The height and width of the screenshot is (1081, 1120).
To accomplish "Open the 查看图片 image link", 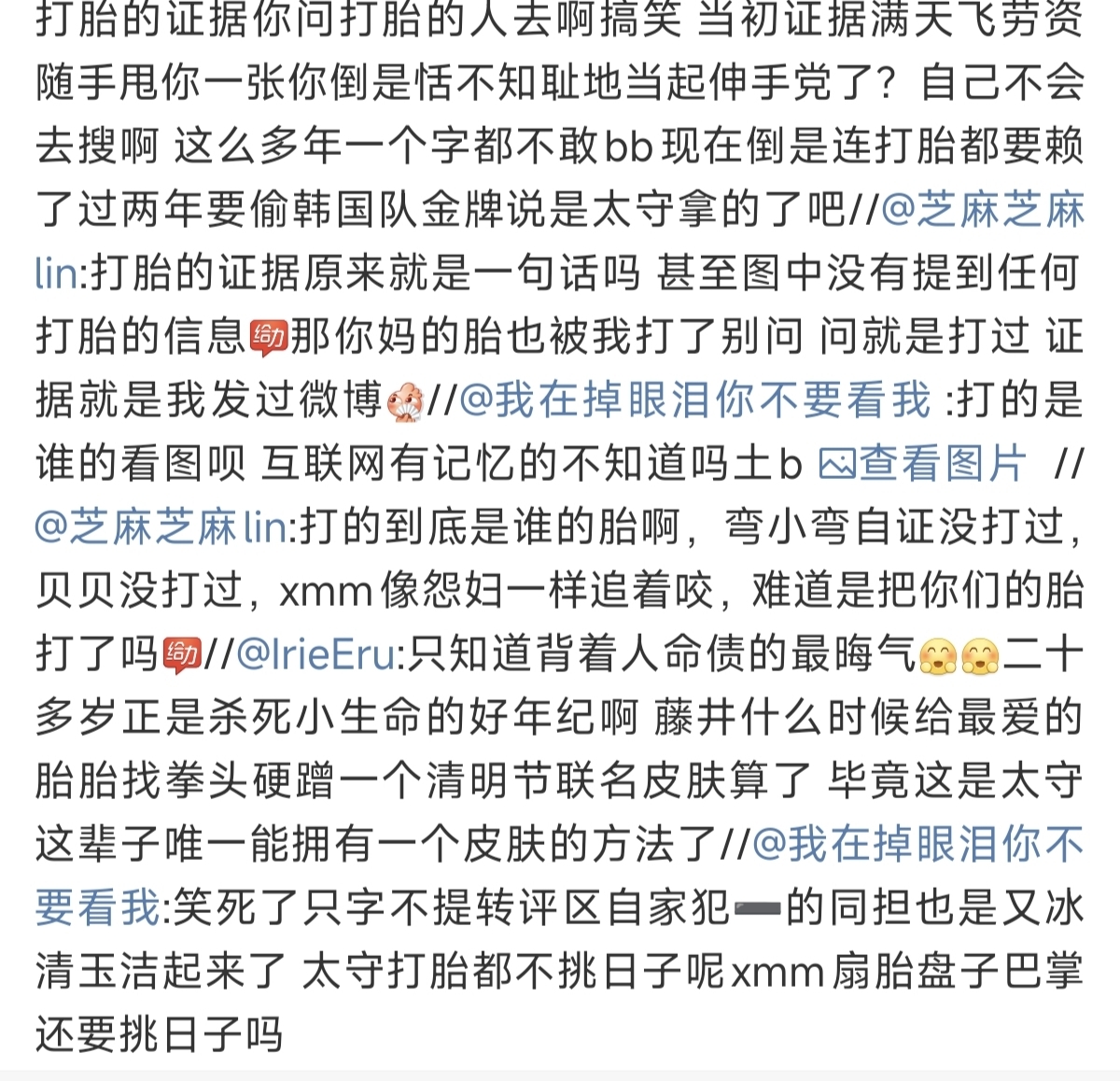I will [922, 464].
